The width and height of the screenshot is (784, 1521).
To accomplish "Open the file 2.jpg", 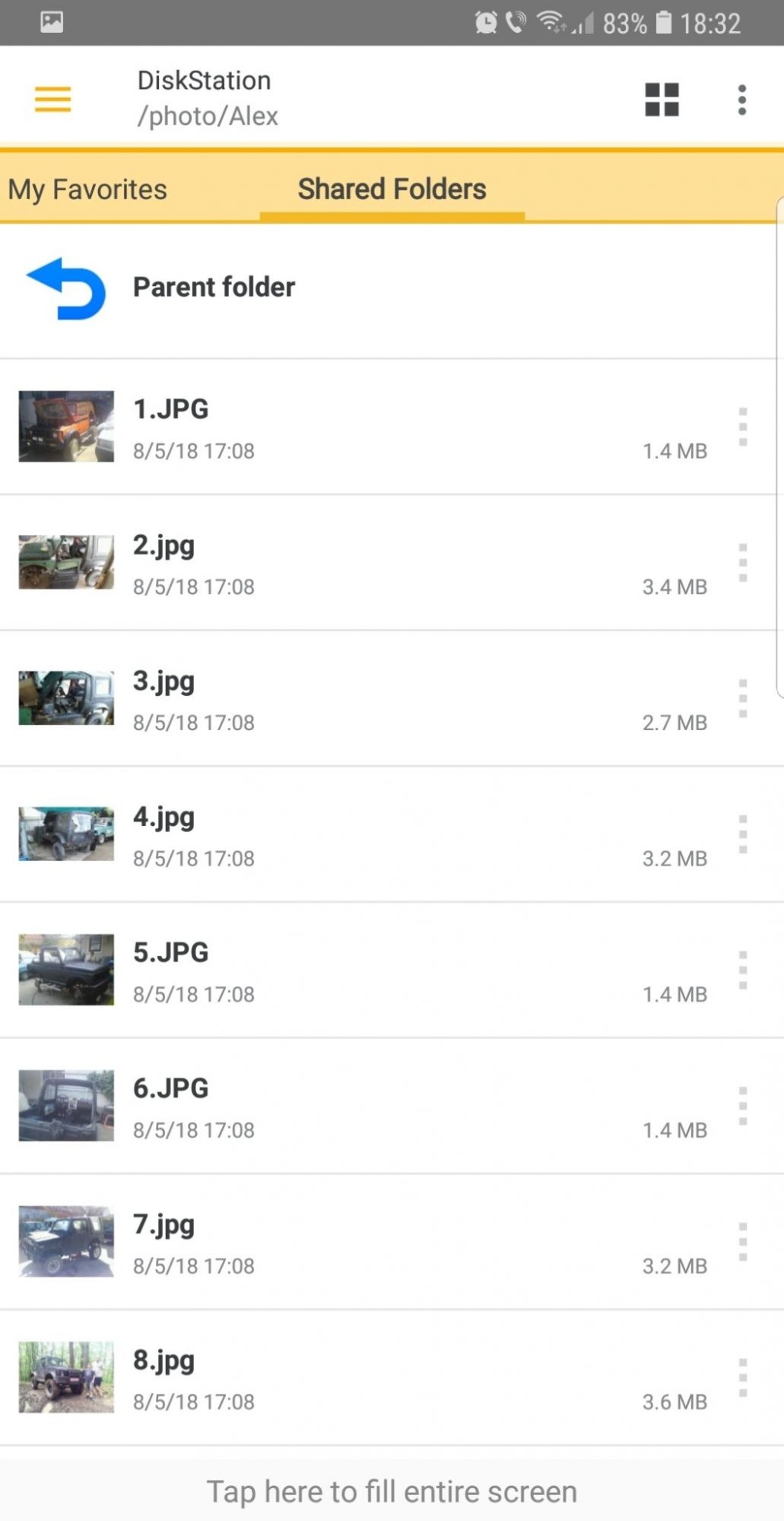I will coord(304,564).
